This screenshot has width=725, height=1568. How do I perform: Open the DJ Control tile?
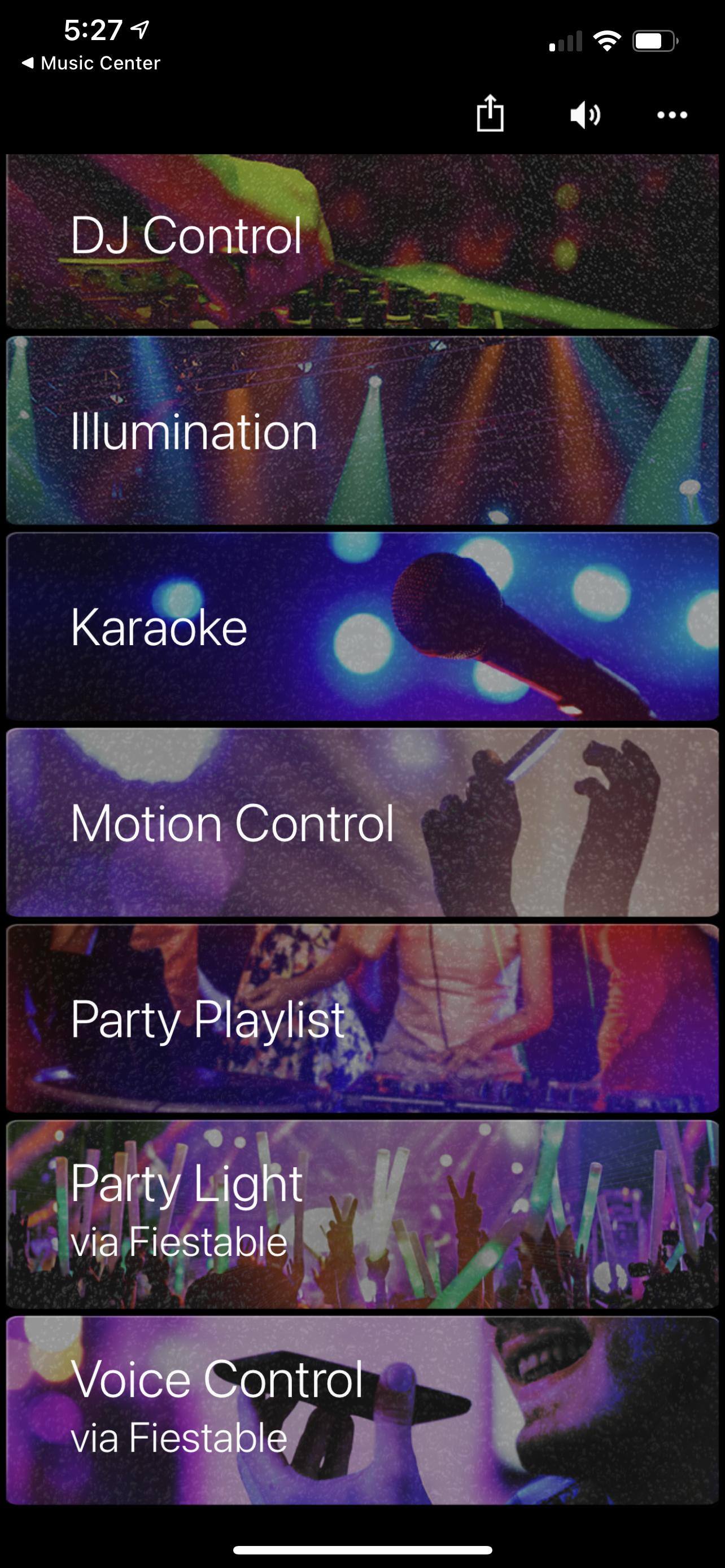tap(362, 241)
